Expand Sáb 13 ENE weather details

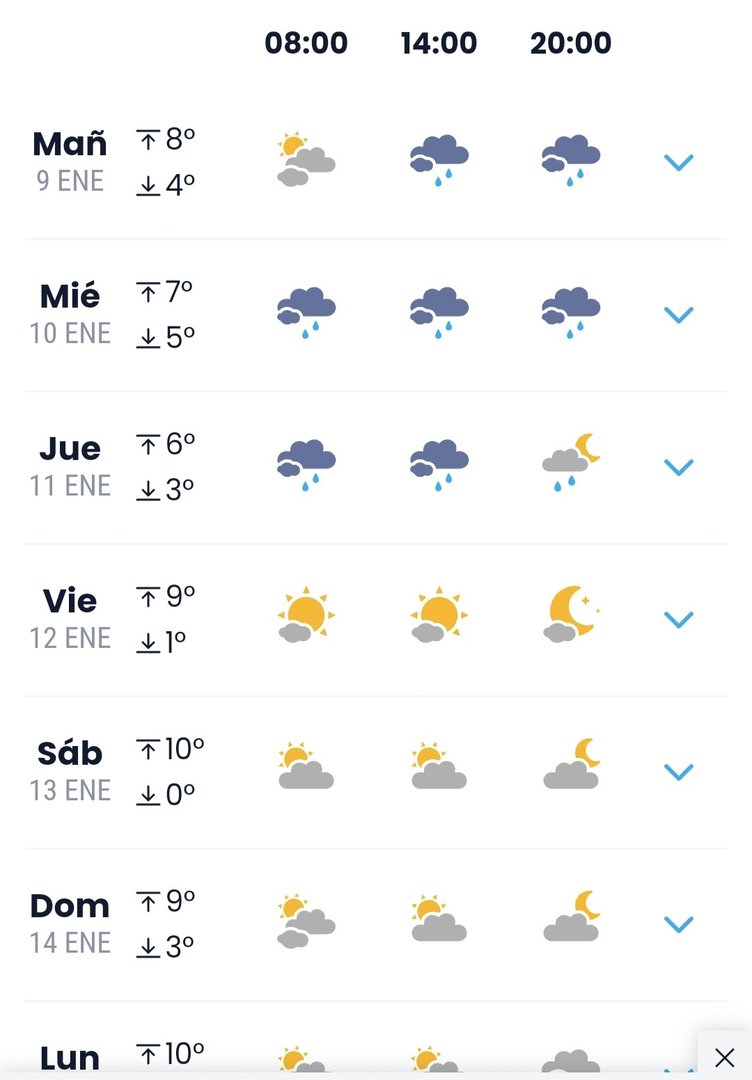pyautogui.click(x=678, y=772)
